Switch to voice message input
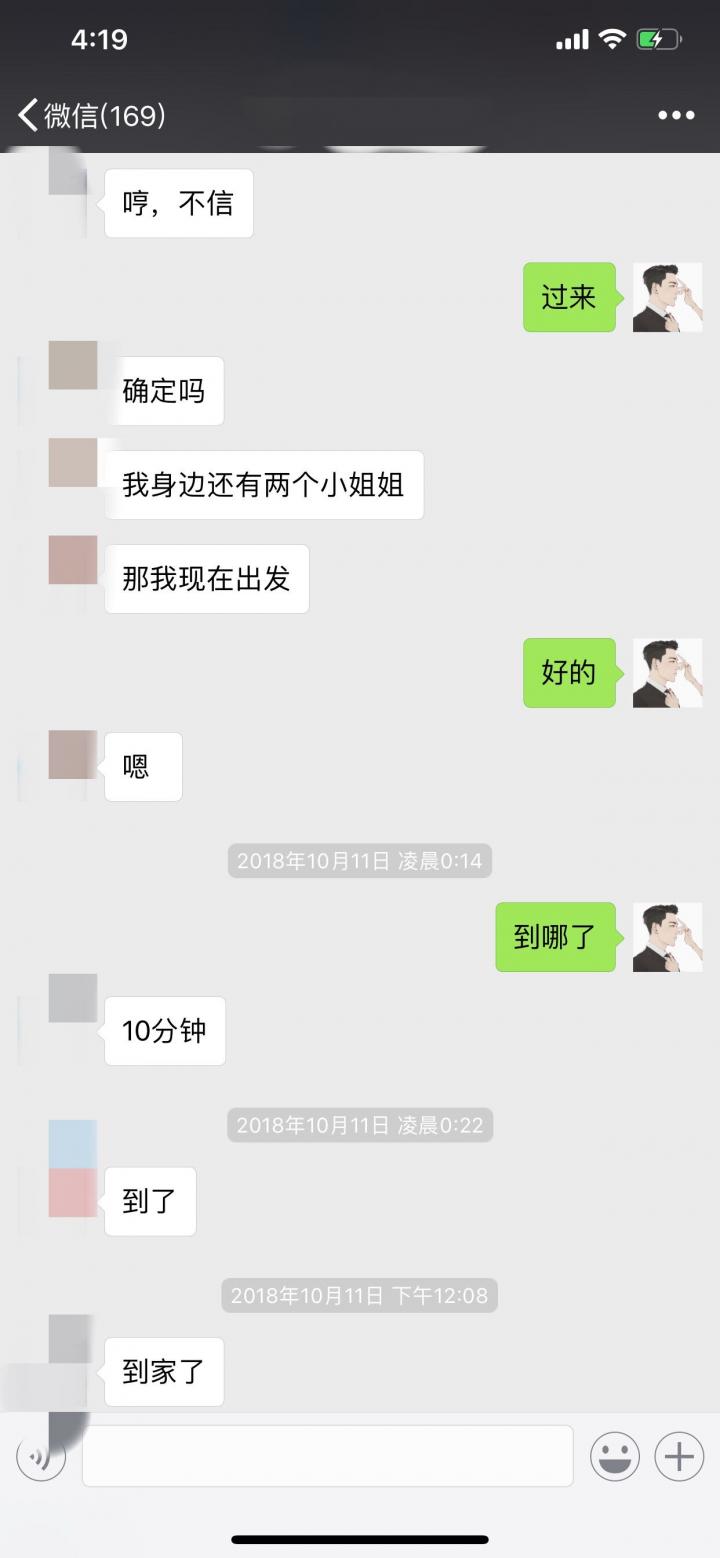Image resolution: width=720 pixels, height=1558 pixels. pyautogui.click(x=41, y=1456)
